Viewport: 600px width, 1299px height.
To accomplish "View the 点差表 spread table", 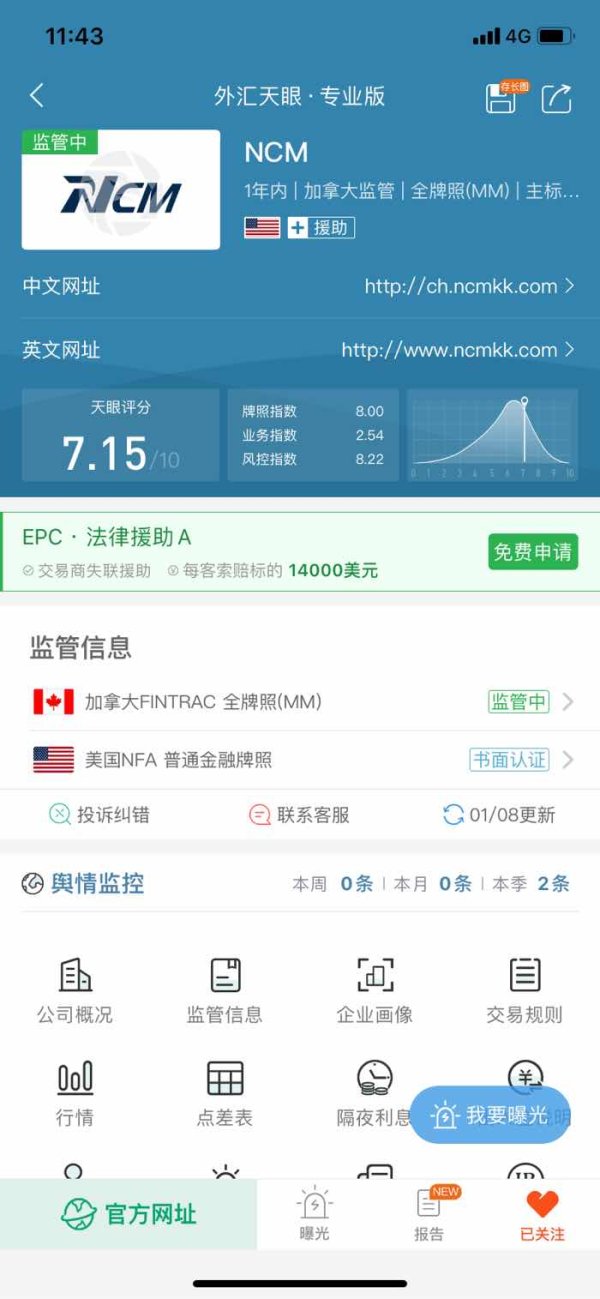I will [225, 1094].
